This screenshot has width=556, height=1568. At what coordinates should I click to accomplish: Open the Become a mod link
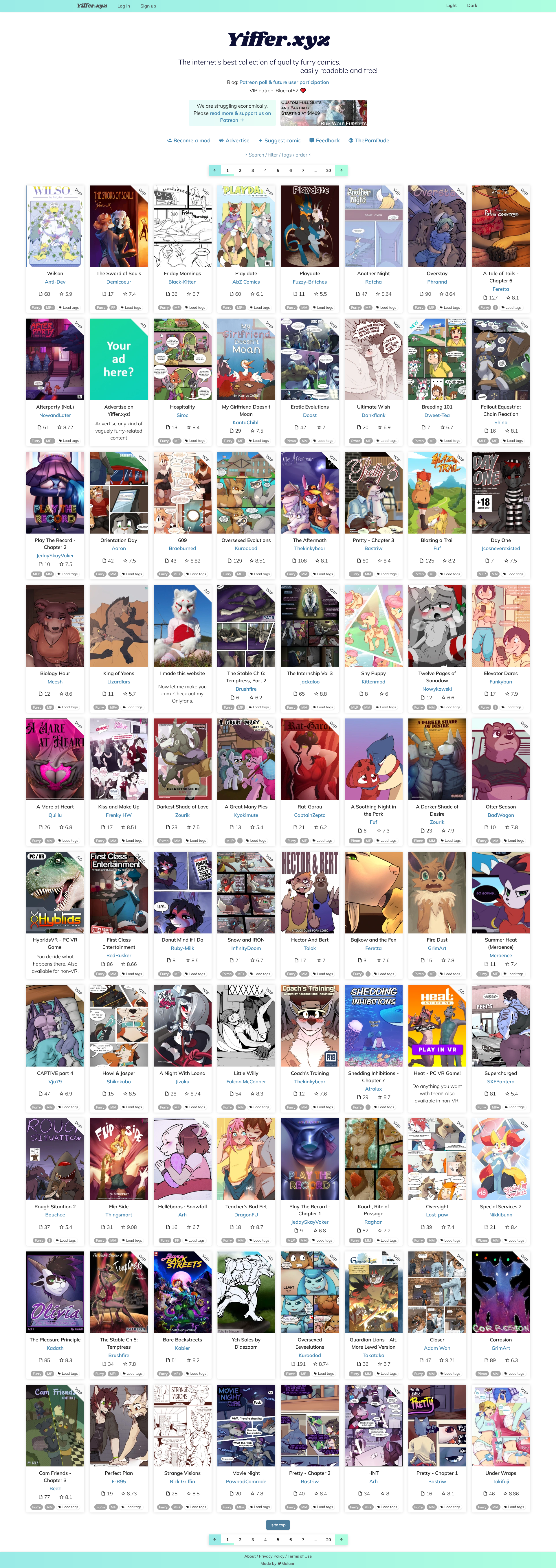tap(189, 141)
